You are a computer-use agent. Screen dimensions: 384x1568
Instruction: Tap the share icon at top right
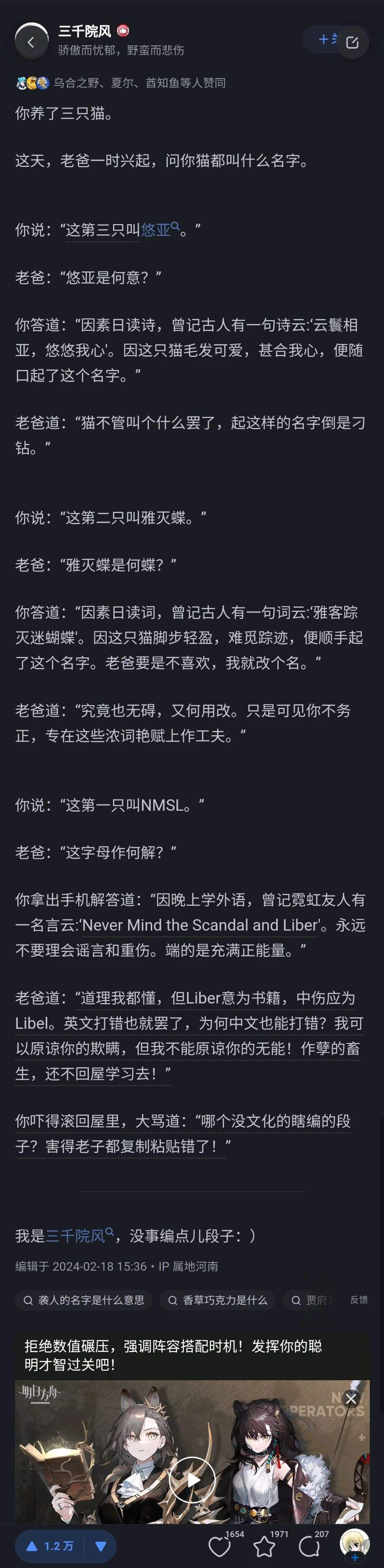(x=352, y=42)
